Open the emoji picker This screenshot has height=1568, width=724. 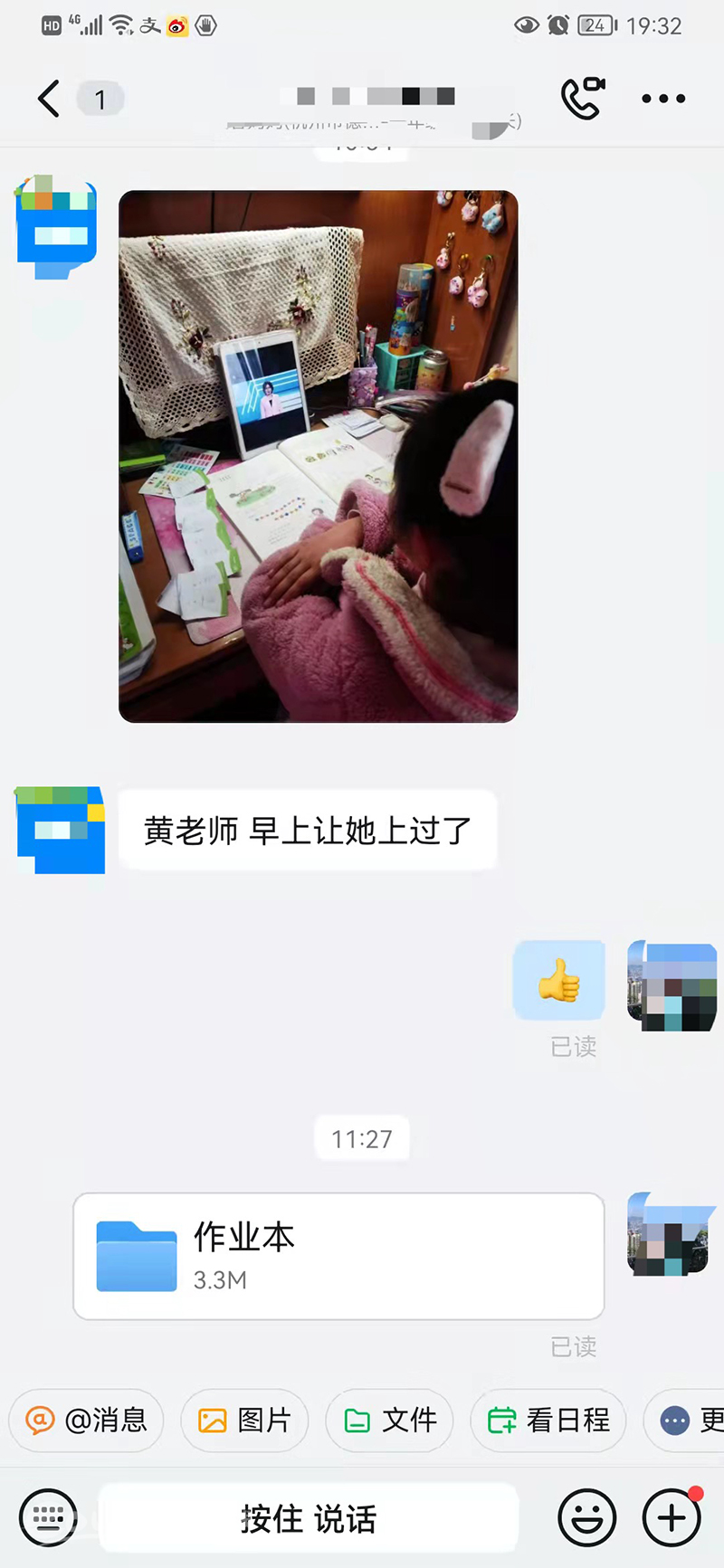click(x=586, y=1517)
